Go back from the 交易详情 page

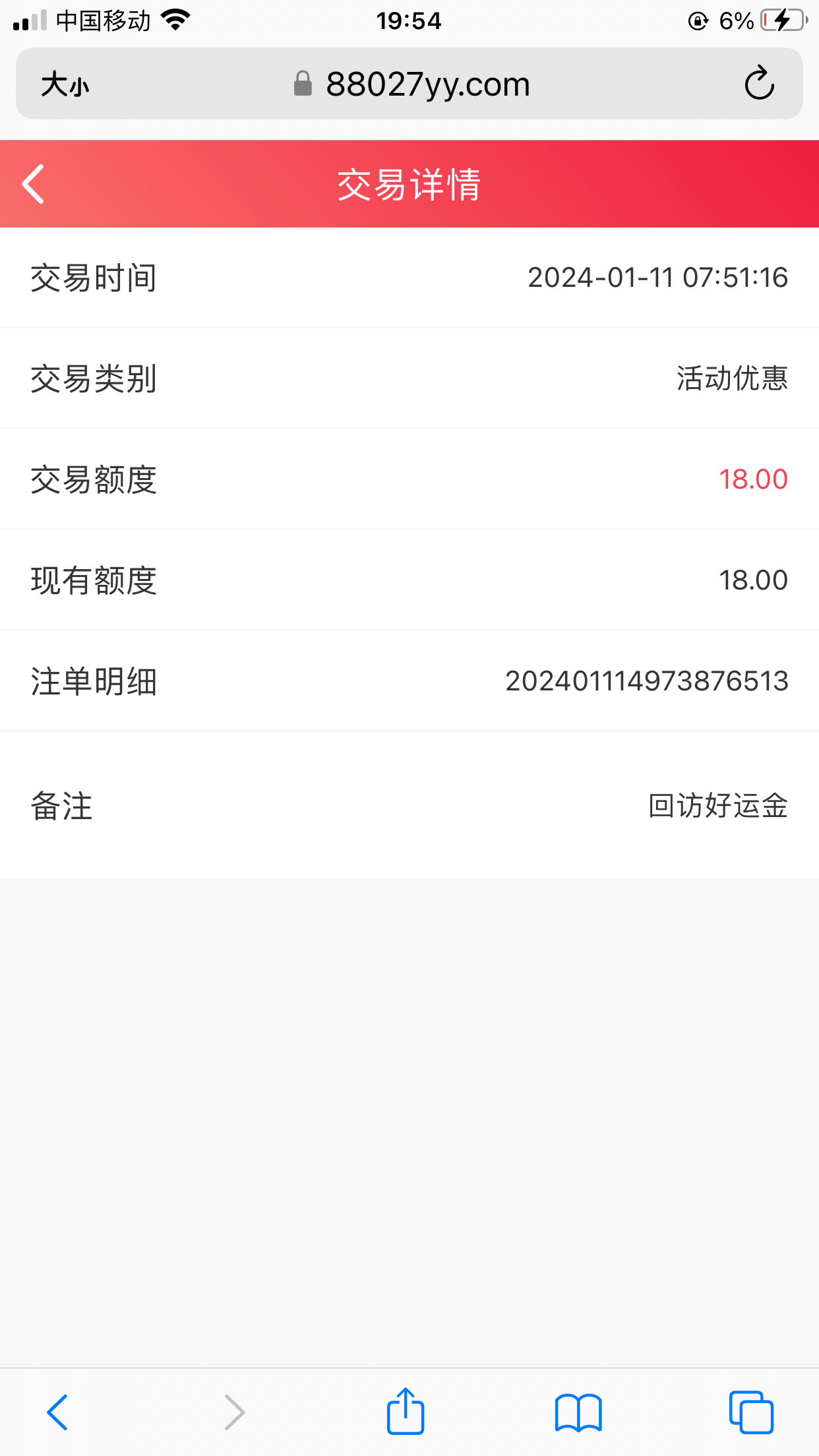tap(33, 184)
